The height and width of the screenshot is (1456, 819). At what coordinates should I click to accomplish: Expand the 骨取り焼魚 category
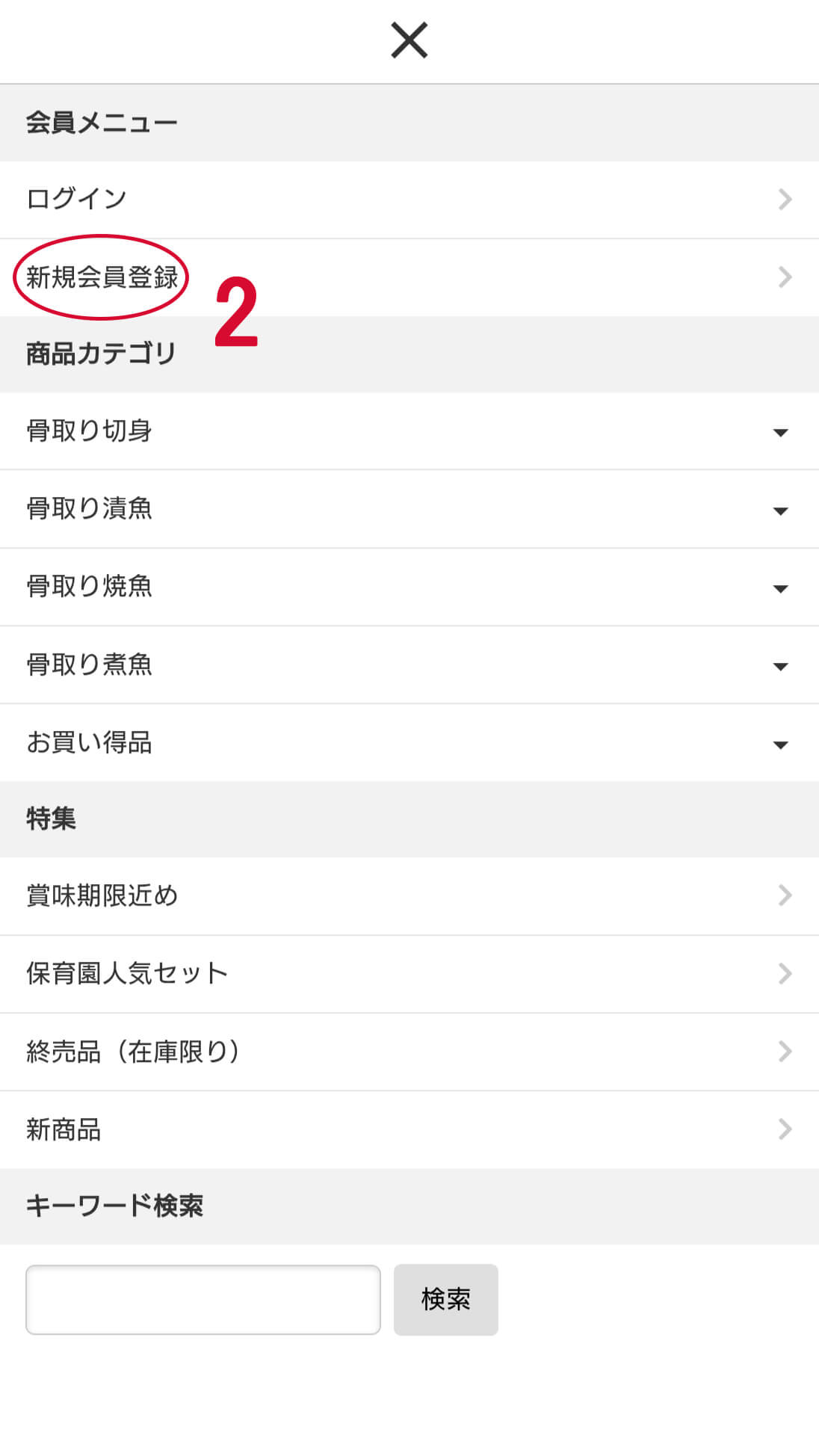coord(409,587)
